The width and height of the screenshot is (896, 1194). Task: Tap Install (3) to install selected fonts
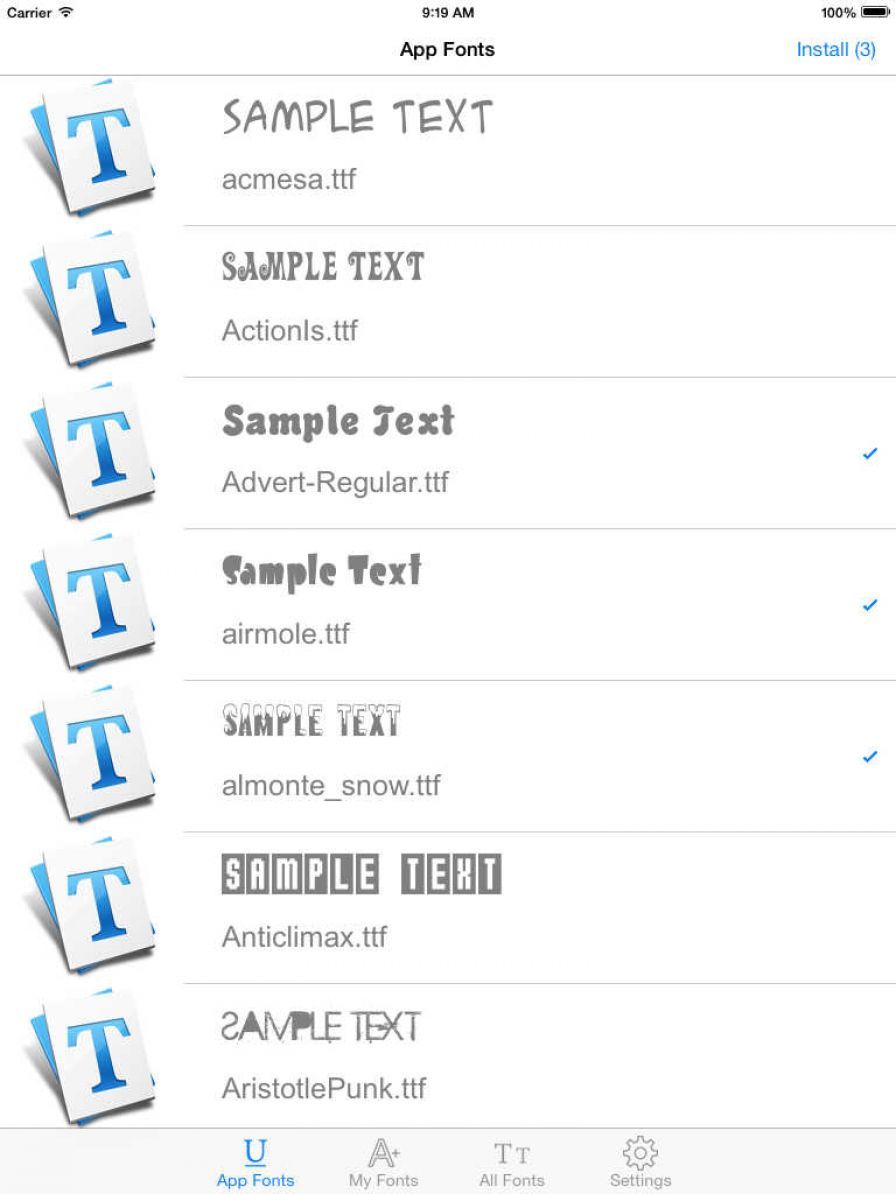[x=836, y=49]
